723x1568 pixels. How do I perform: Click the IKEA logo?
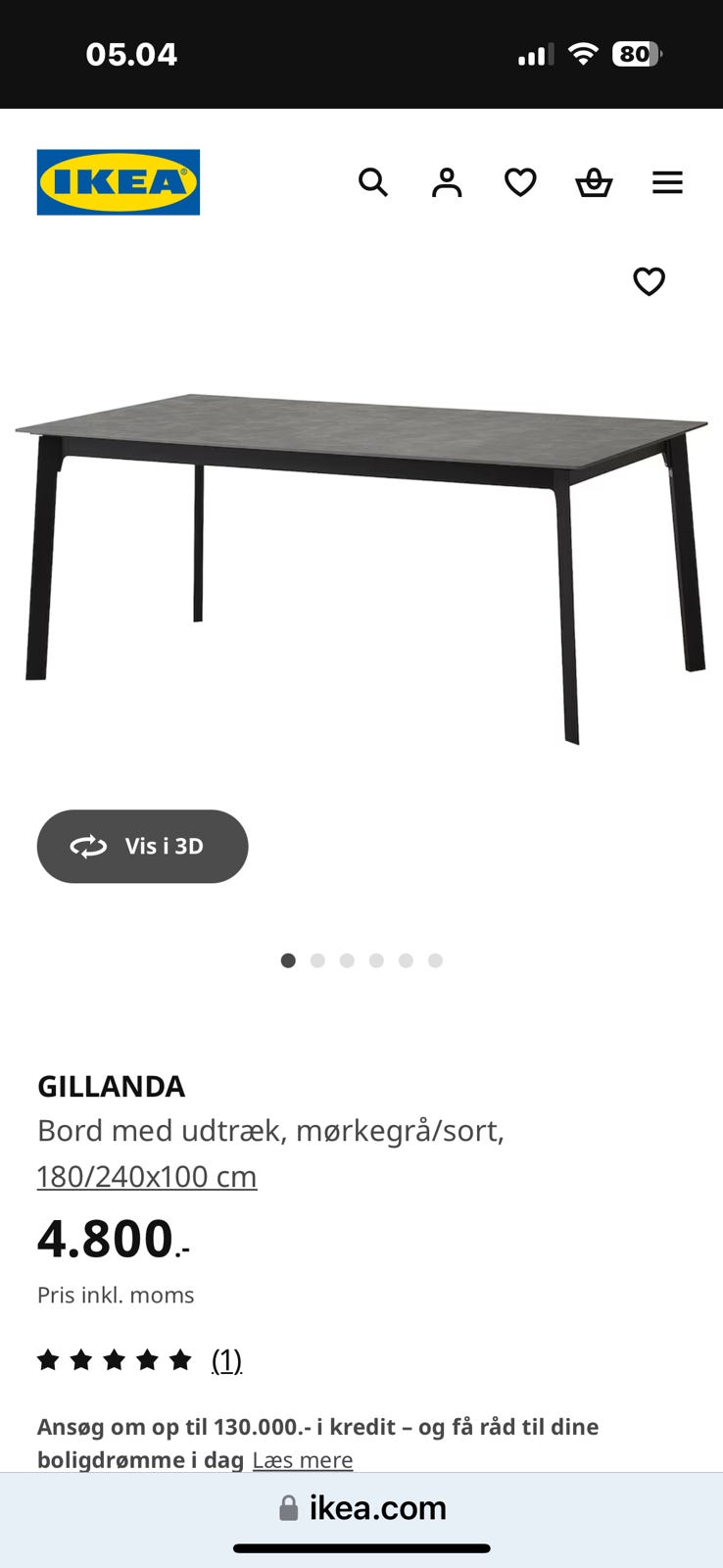pos(118,182)
